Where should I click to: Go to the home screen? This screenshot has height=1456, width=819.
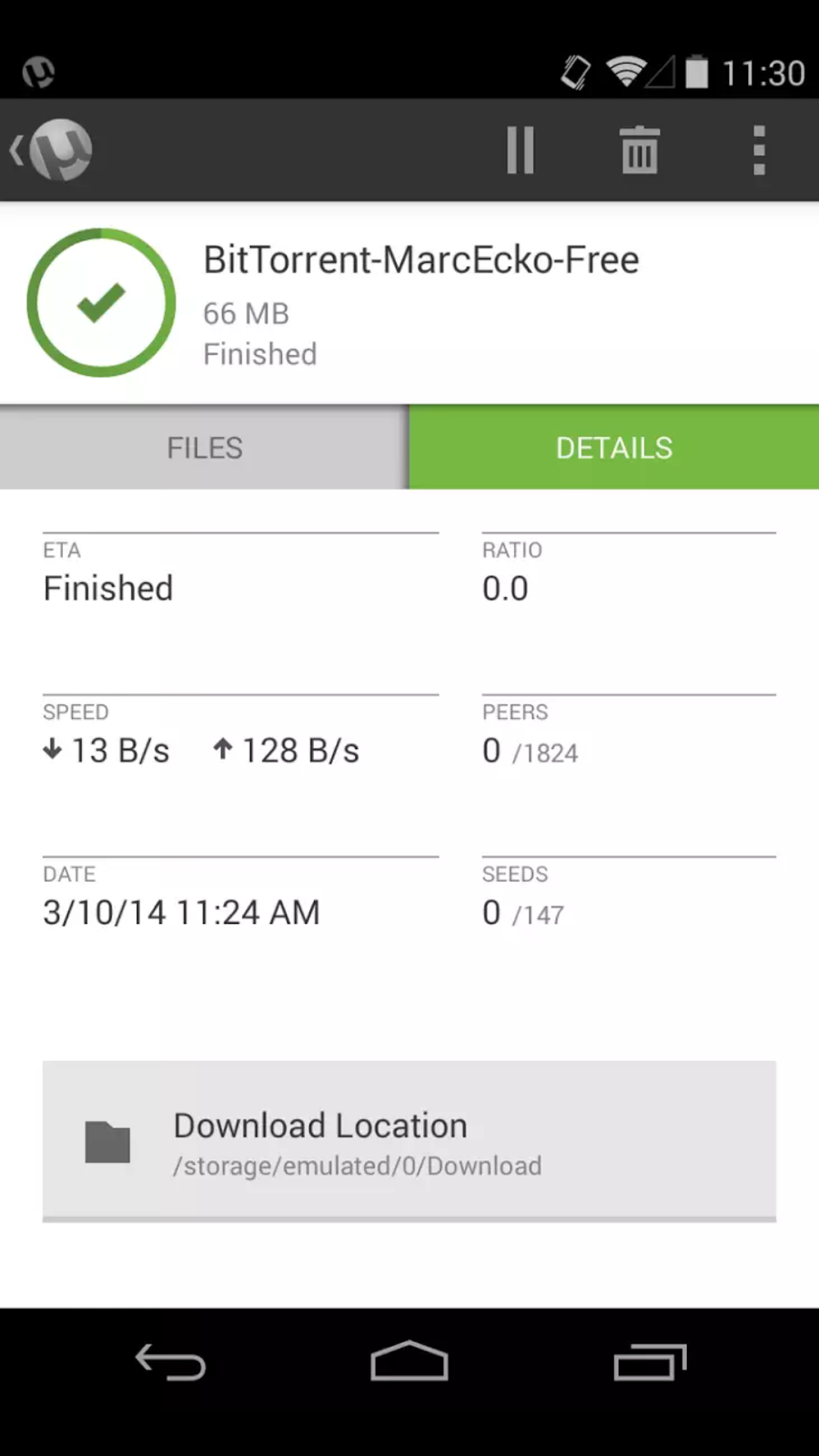tap(409, 1362)
